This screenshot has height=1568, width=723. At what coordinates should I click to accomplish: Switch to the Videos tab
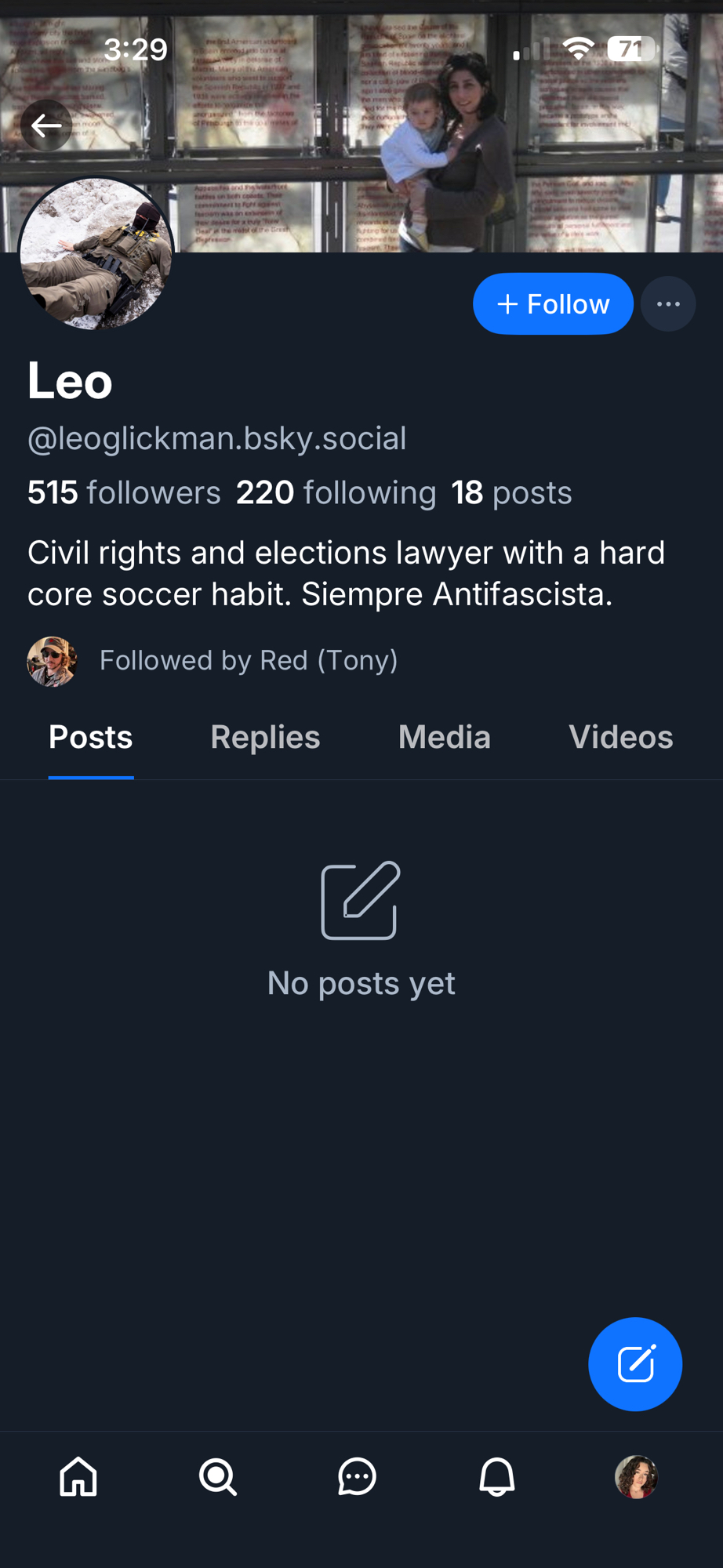pyautogui.click(x=620, y=738)
